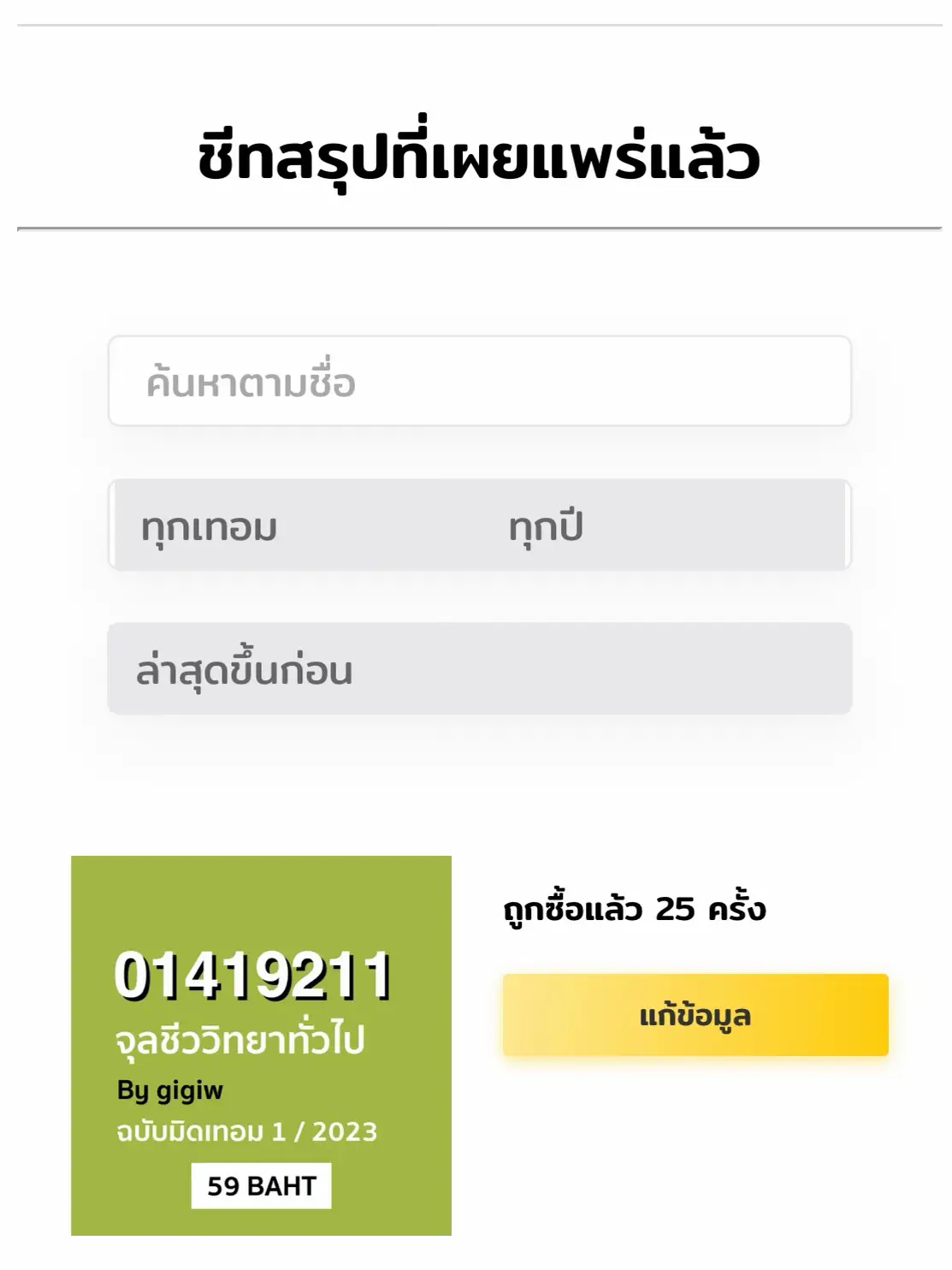The image size is (952, 1270).
Task: Click the ค้นหาตามชื่อ search field
Action: [x=479, y=379]
